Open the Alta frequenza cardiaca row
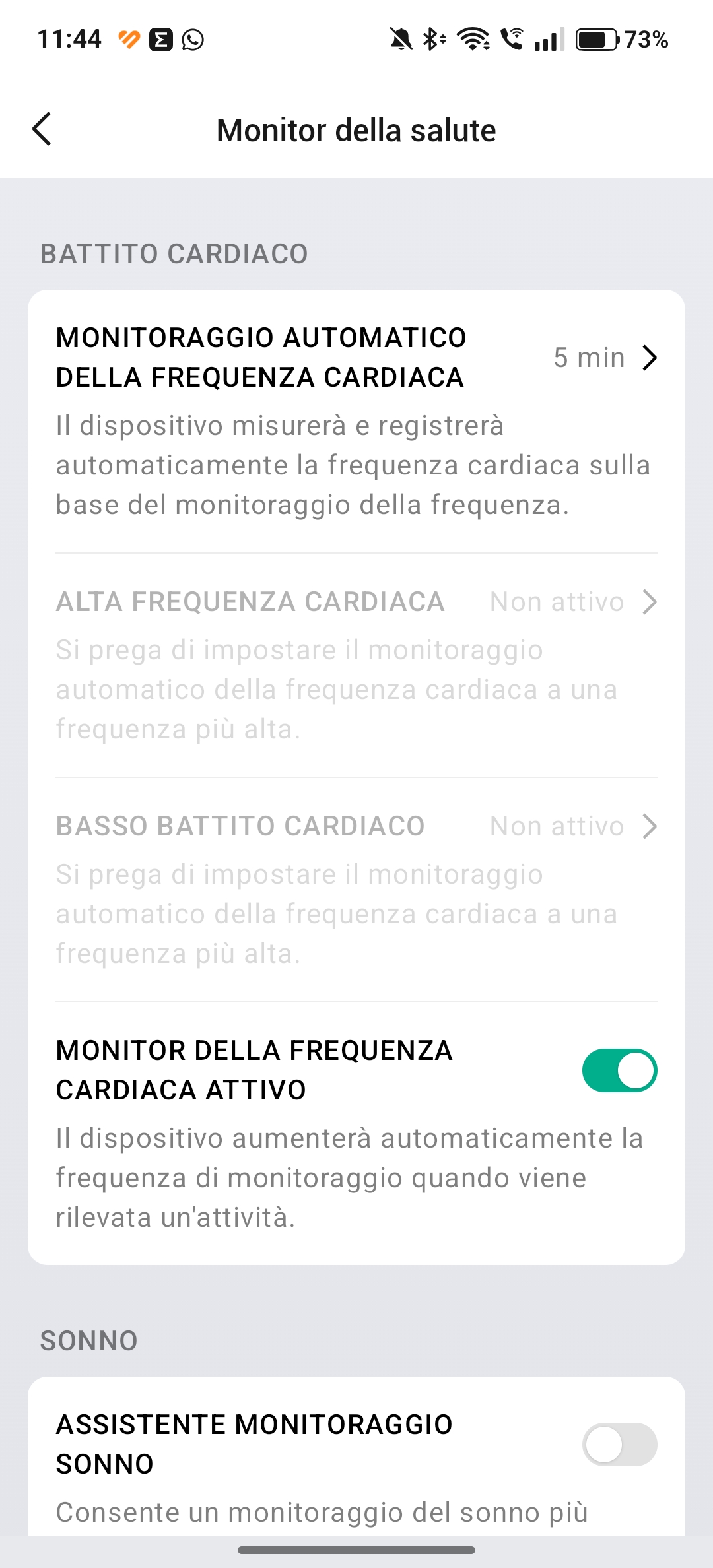713x1568 pixels. tap(356, 665)
